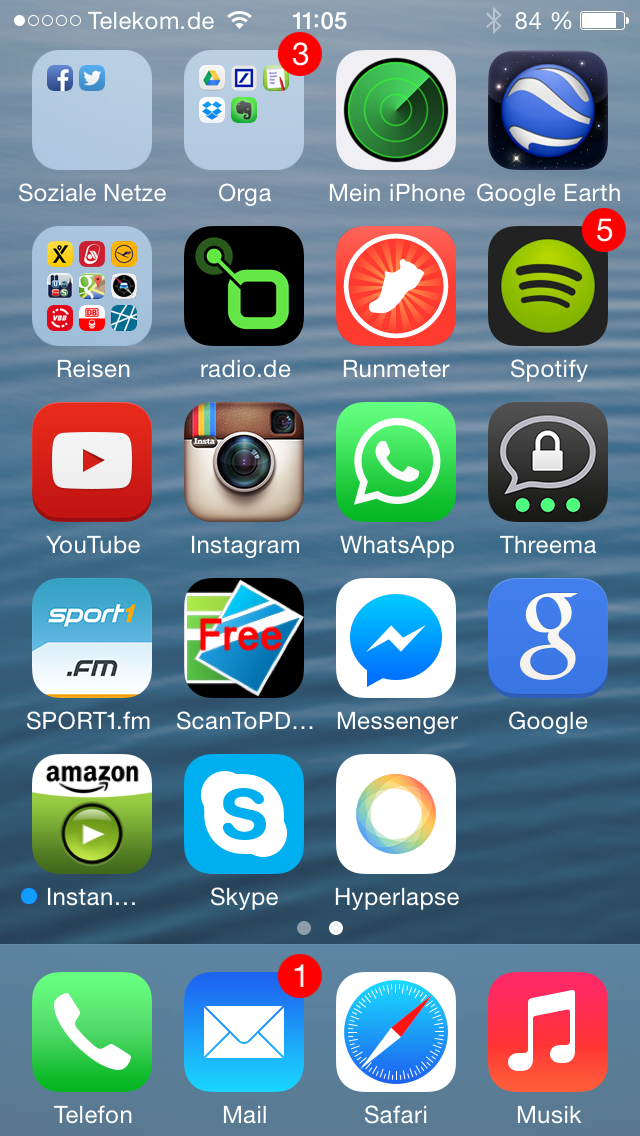Open Hyperlapse
The width and height of the screenshot is (640, 1136).
pyautogui.click(x=396, y=814)
